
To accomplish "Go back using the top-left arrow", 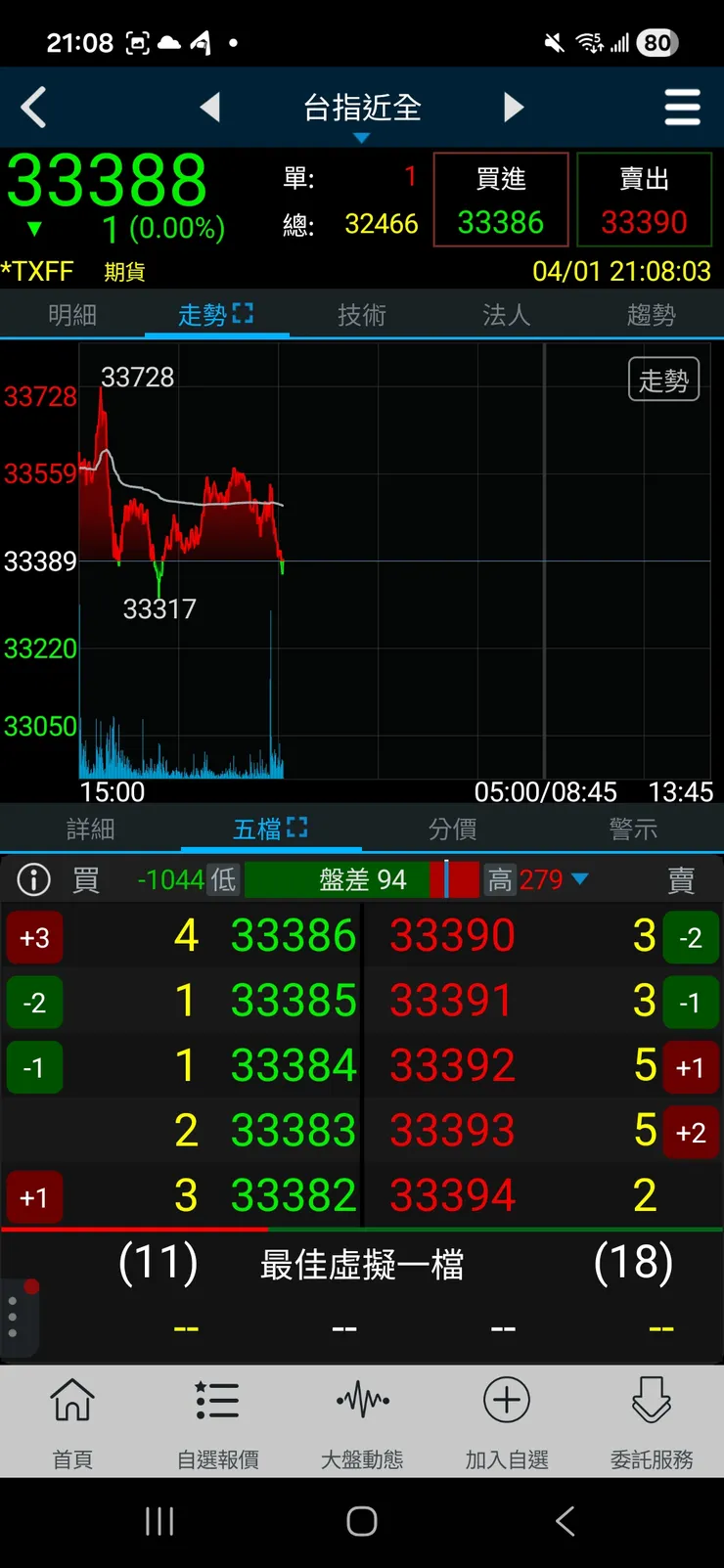I will 34,108.
